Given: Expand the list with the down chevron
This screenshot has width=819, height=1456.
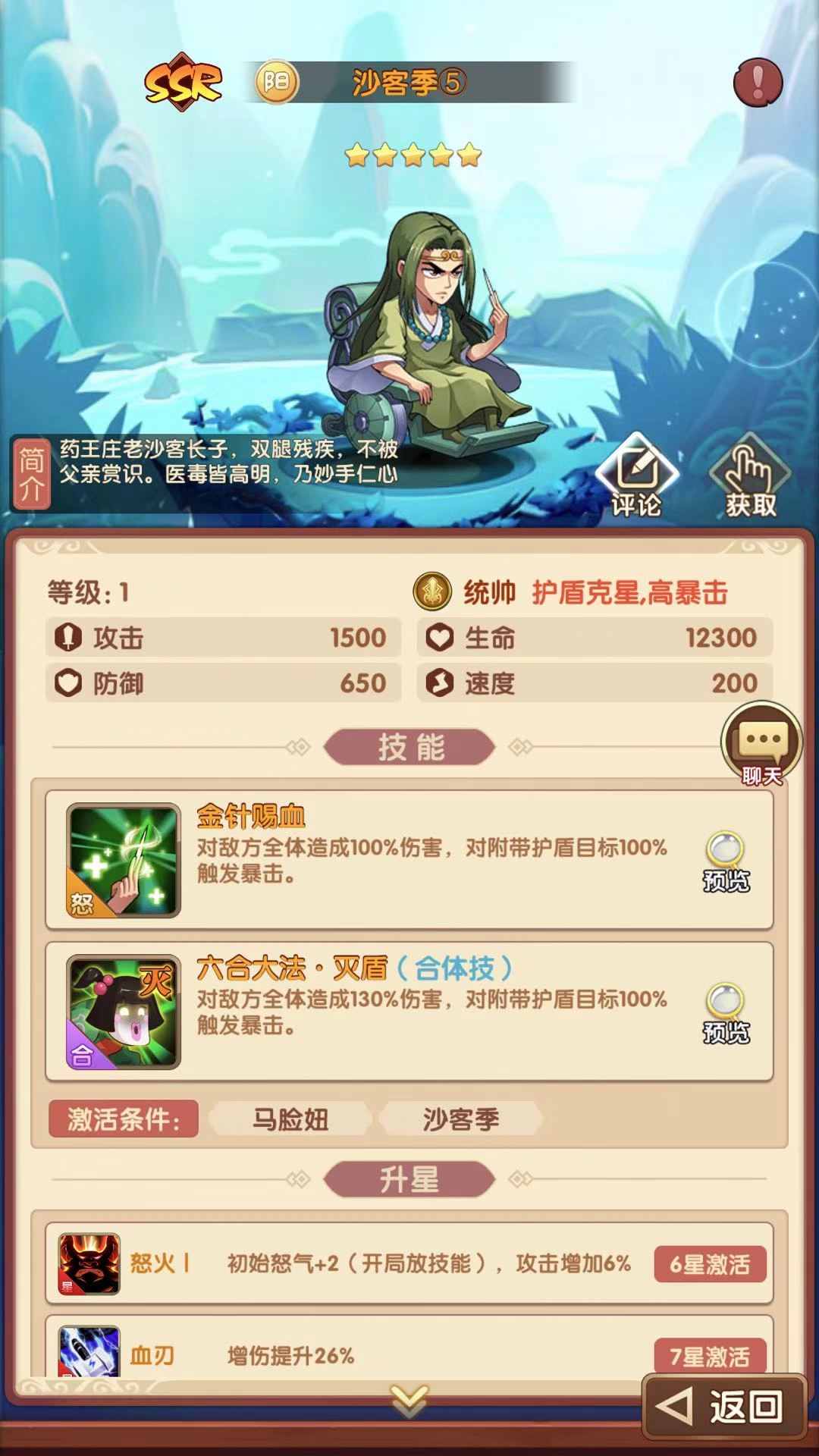Looking at the screenshot, I should (x=409, y=1401).
